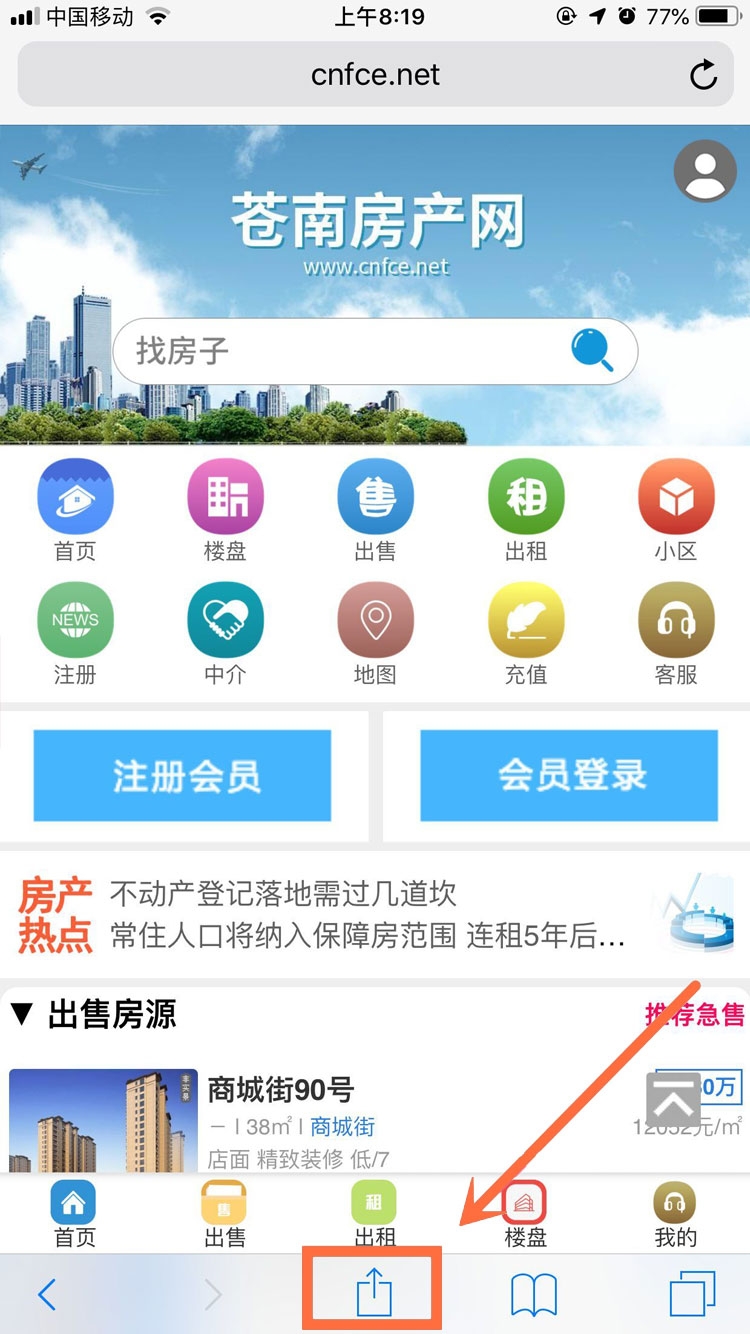The width and height of the screenshot is (750, 1334).
Task: Open the Safari share button
Action: point(374,1295)
